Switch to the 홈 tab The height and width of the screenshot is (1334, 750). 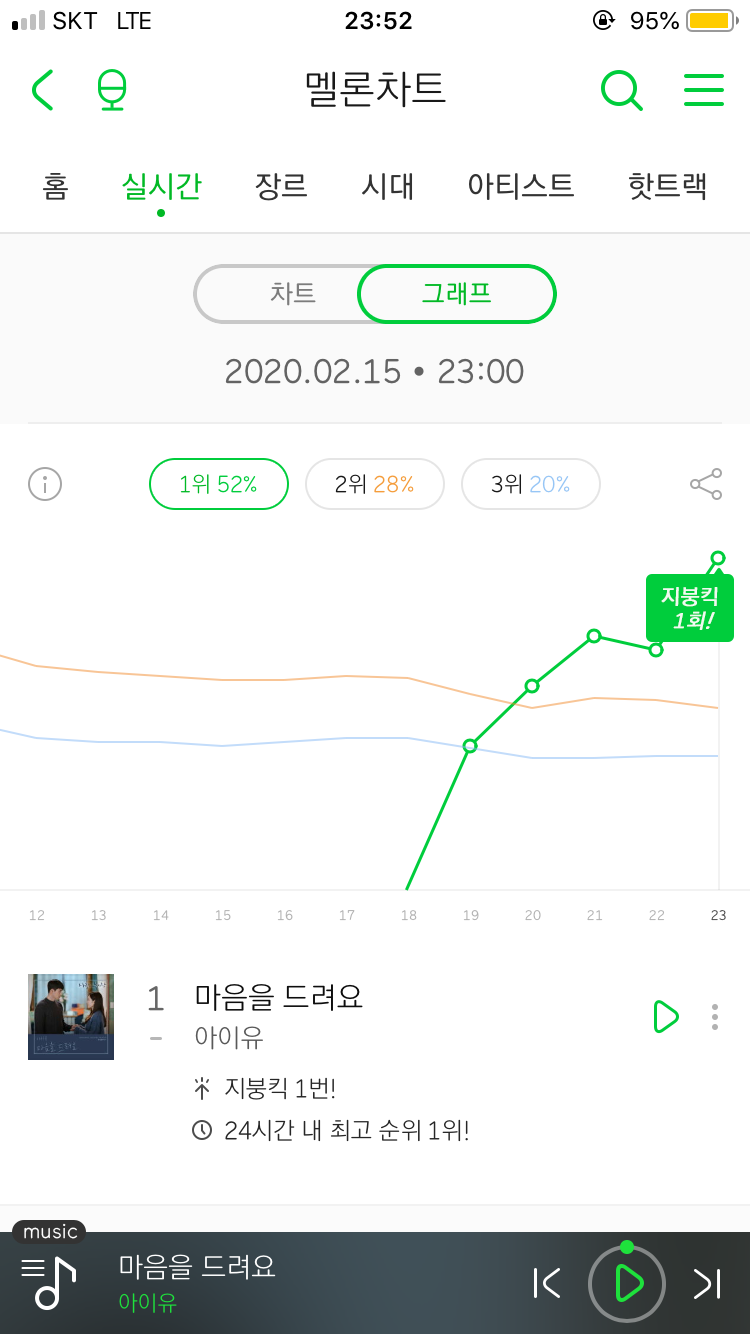55,186
